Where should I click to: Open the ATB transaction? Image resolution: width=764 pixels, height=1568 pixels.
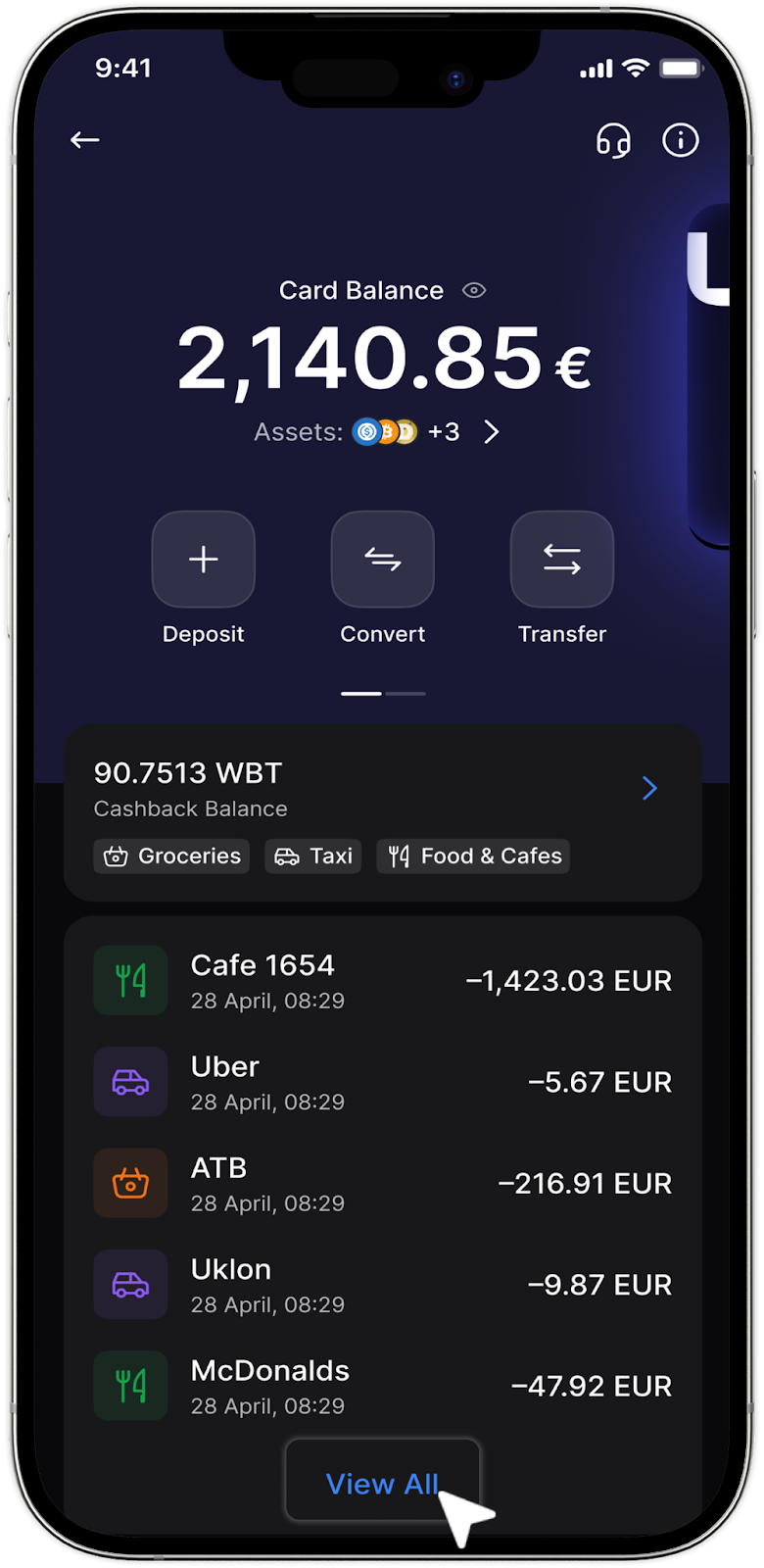coord(382,1183)
